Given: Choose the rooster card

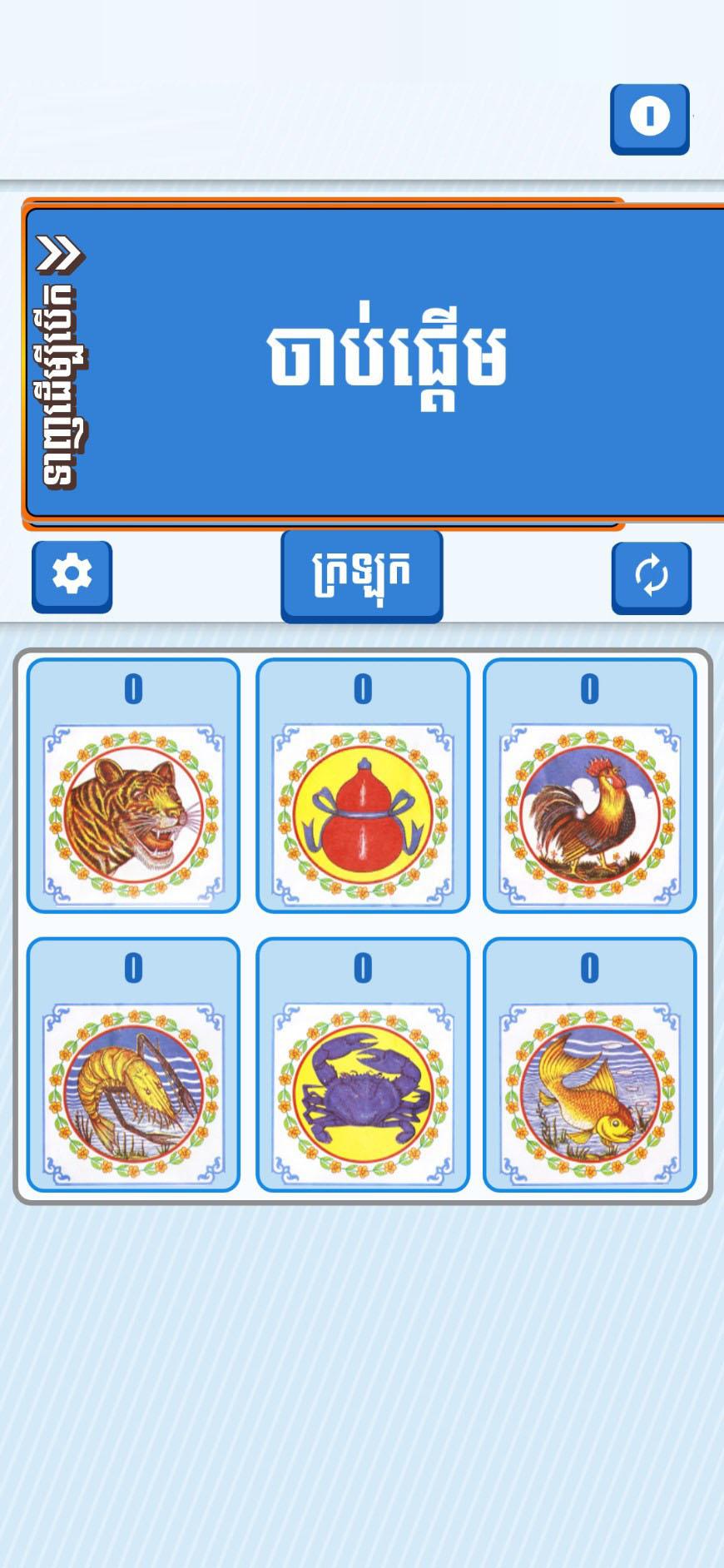Looking at the screenshot, I should (590, 786).
